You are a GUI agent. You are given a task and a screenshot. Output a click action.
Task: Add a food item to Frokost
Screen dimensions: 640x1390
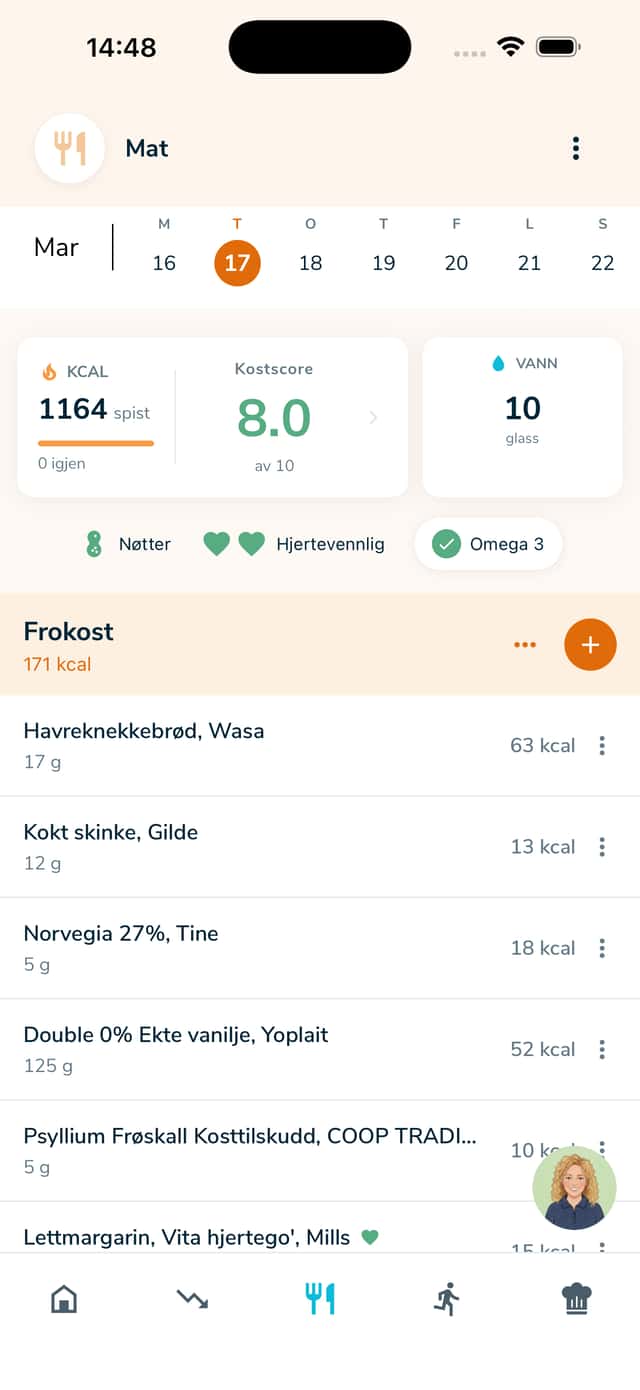590,645
